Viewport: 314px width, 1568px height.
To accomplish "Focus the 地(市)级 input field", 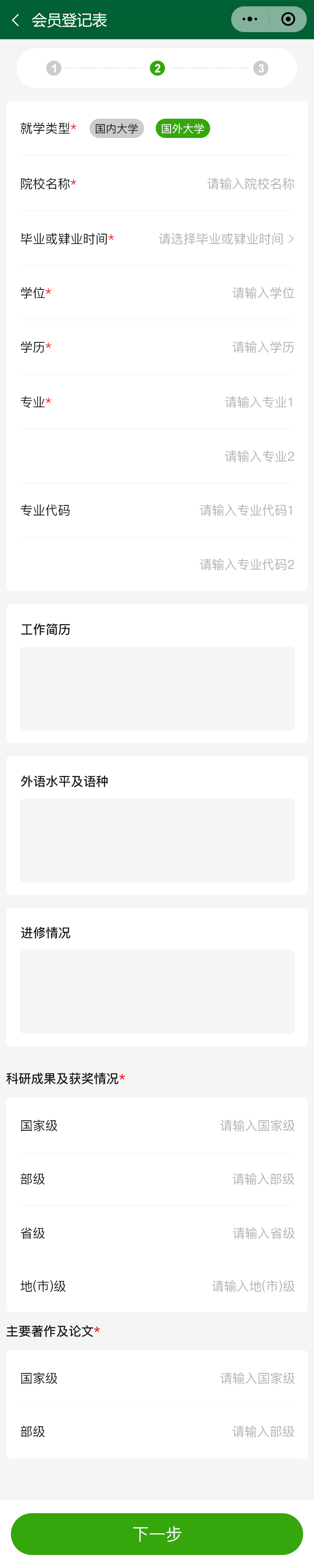I will tap(252, 1286).
